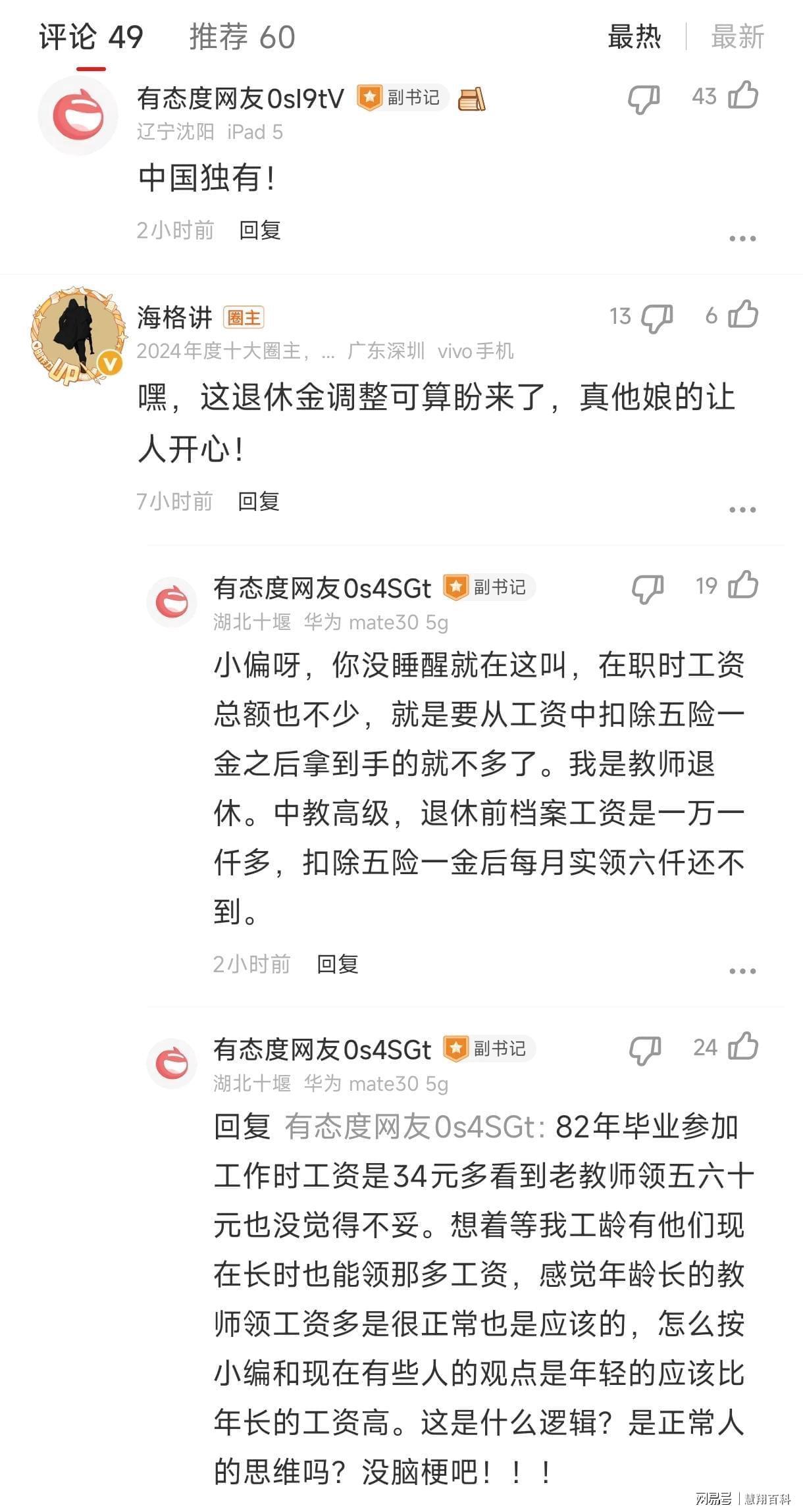
Task: Open the more options for the 小偏呀 reply
Action: (742, 971)
